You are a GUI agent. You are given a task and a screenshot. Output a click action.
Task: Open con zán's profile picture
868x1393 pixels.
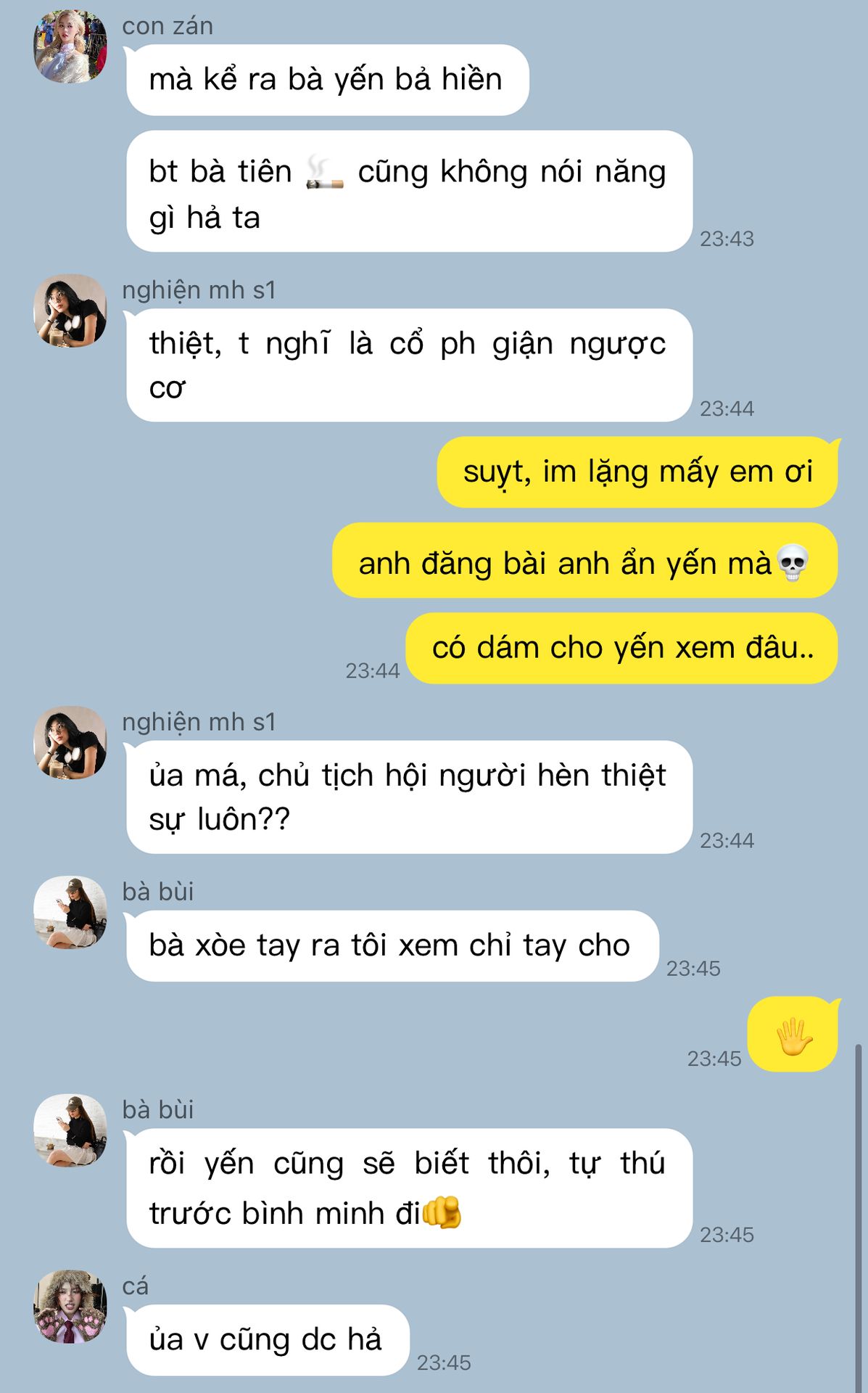coord(70,46)
